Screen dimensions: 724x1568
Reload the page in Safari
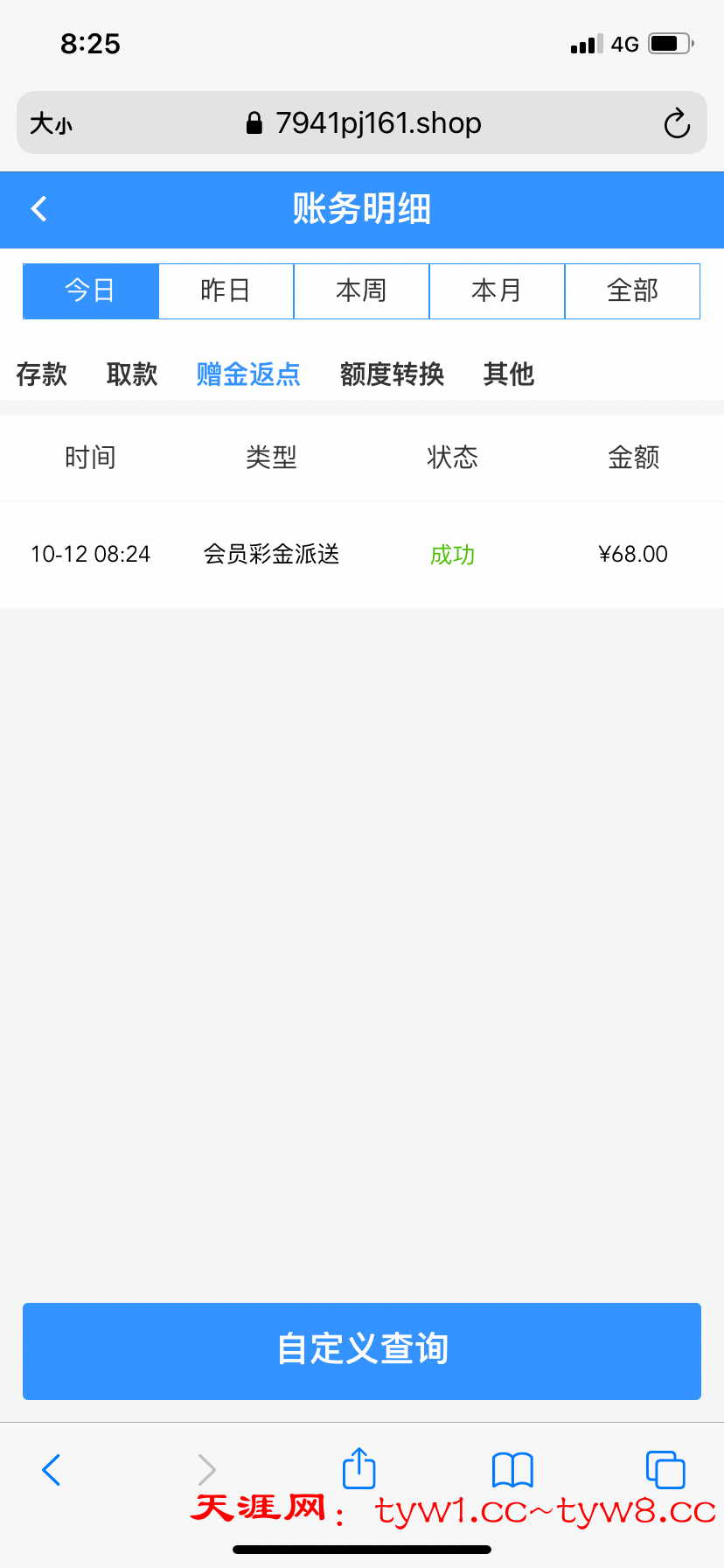coord(677,123)
